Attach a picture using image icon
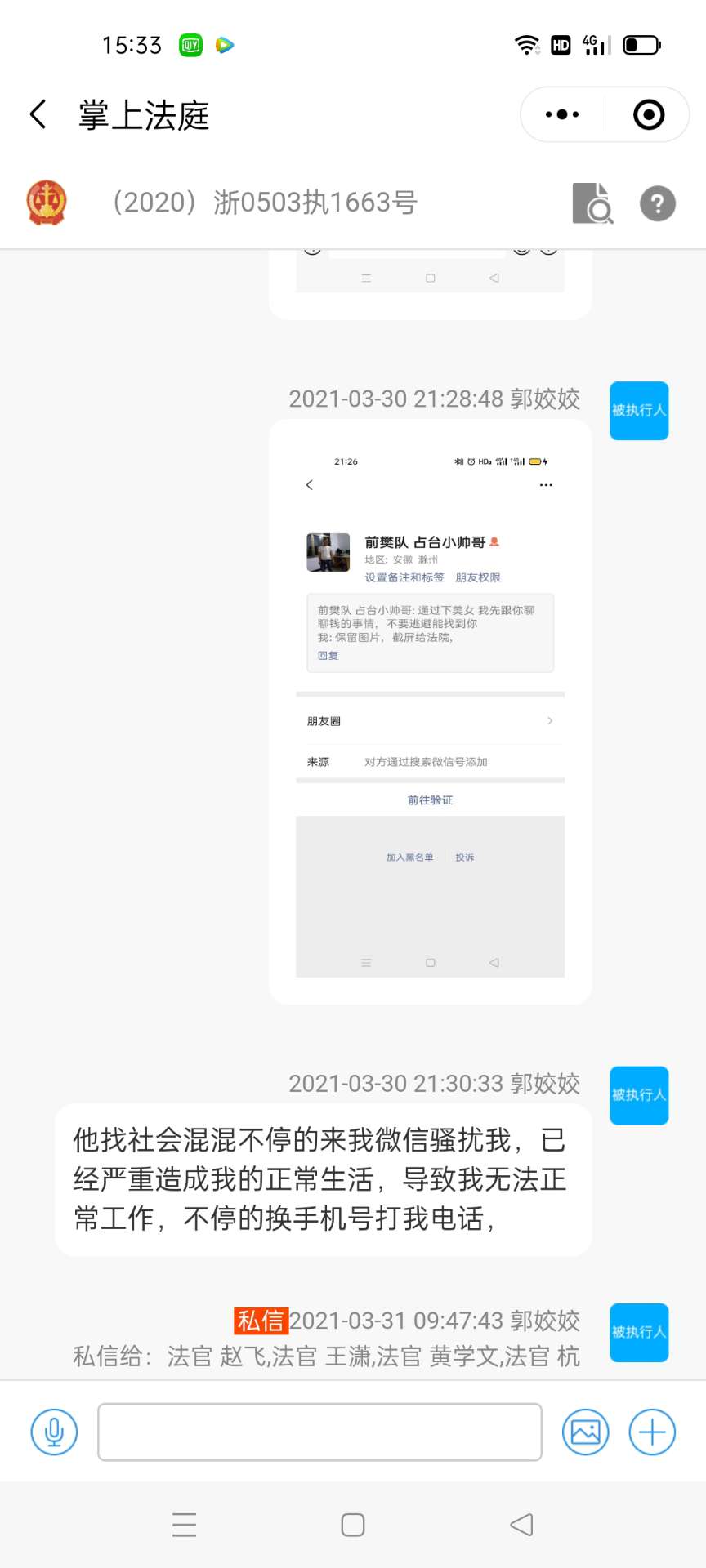The height and width of the screenshot is (1568, 706). (586, 1432)
